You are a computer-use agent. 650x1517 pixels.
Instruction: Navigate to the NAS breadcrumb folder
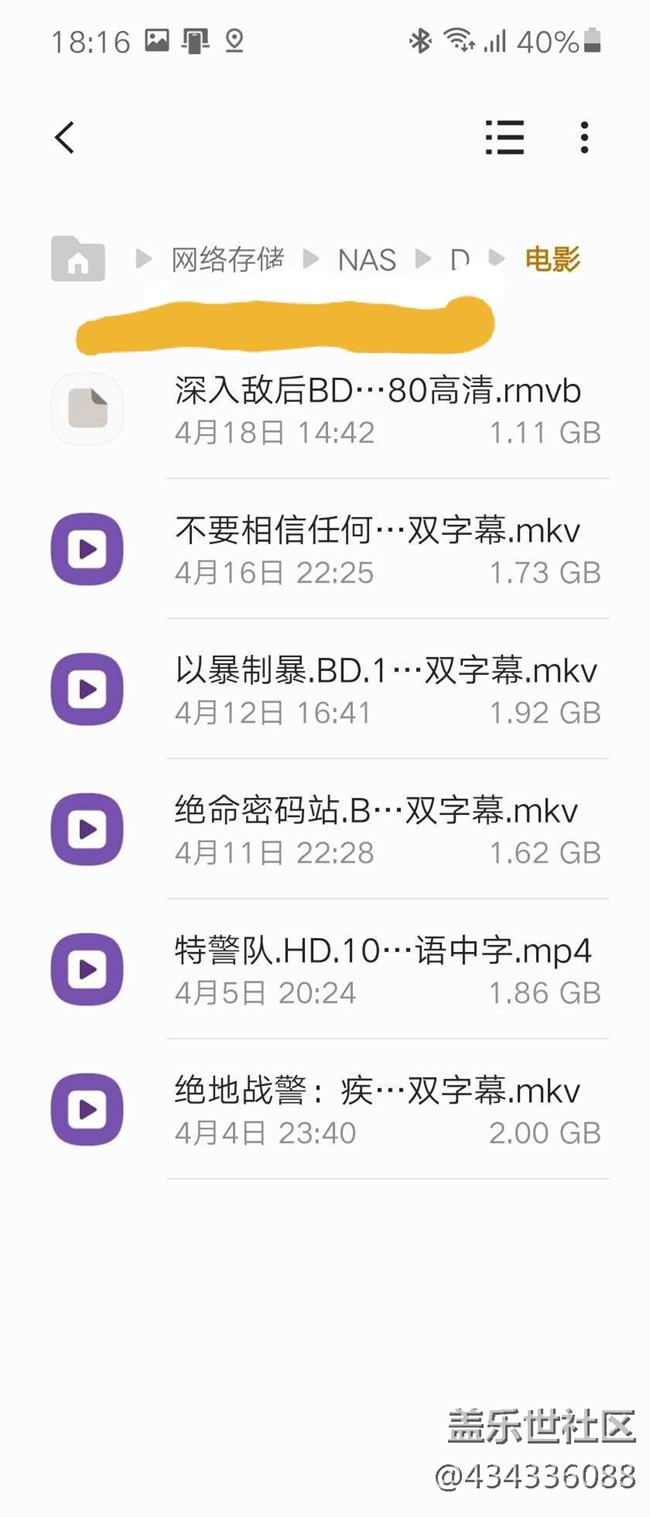[x=367, y=260]
